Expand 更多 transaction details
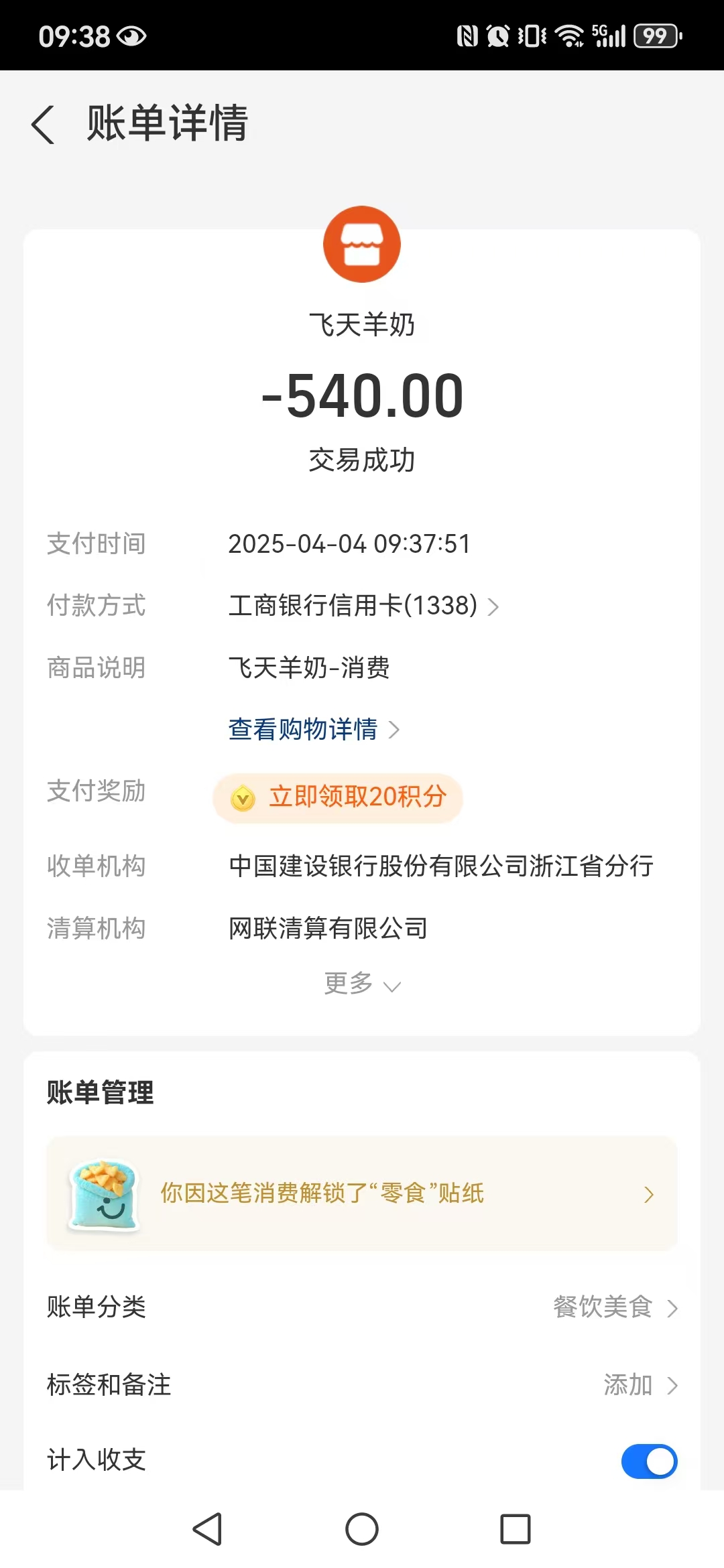Image resolution: width=724 pixels, height=1568 pixels. click(x=362, y=984)
